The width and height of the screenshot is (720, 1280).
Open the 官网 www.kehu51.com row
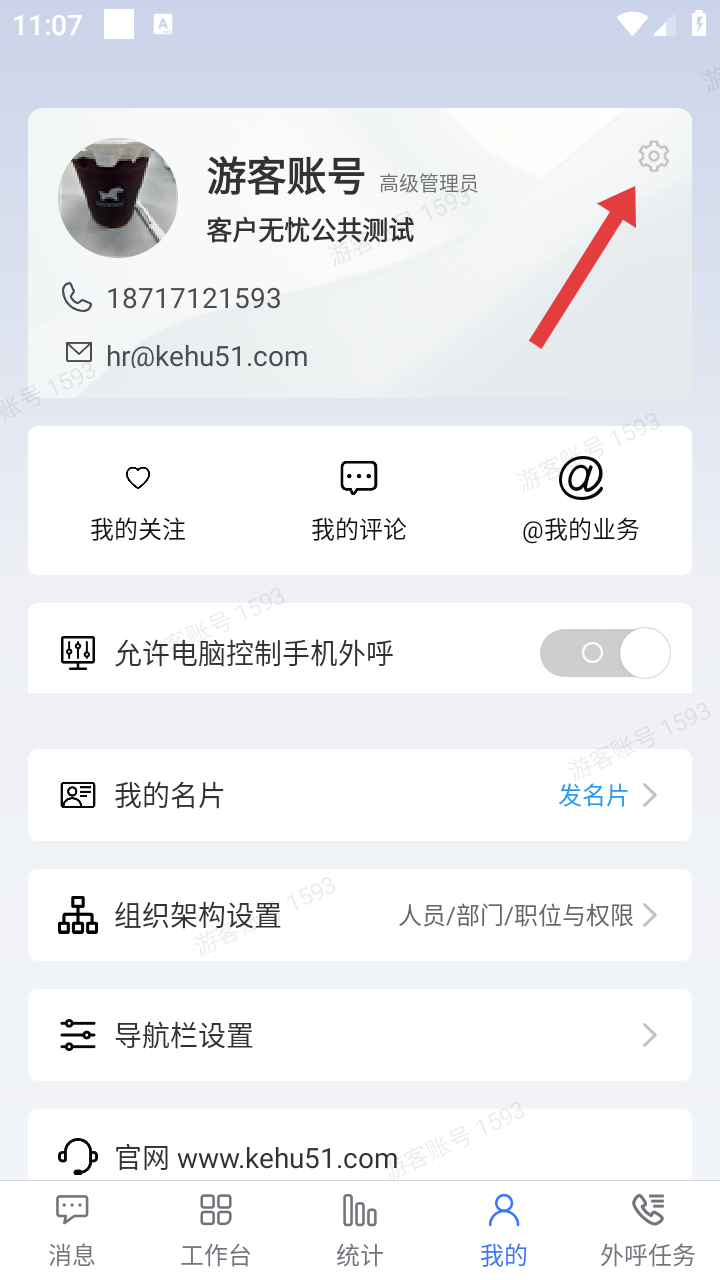[x=360, y=1150]
